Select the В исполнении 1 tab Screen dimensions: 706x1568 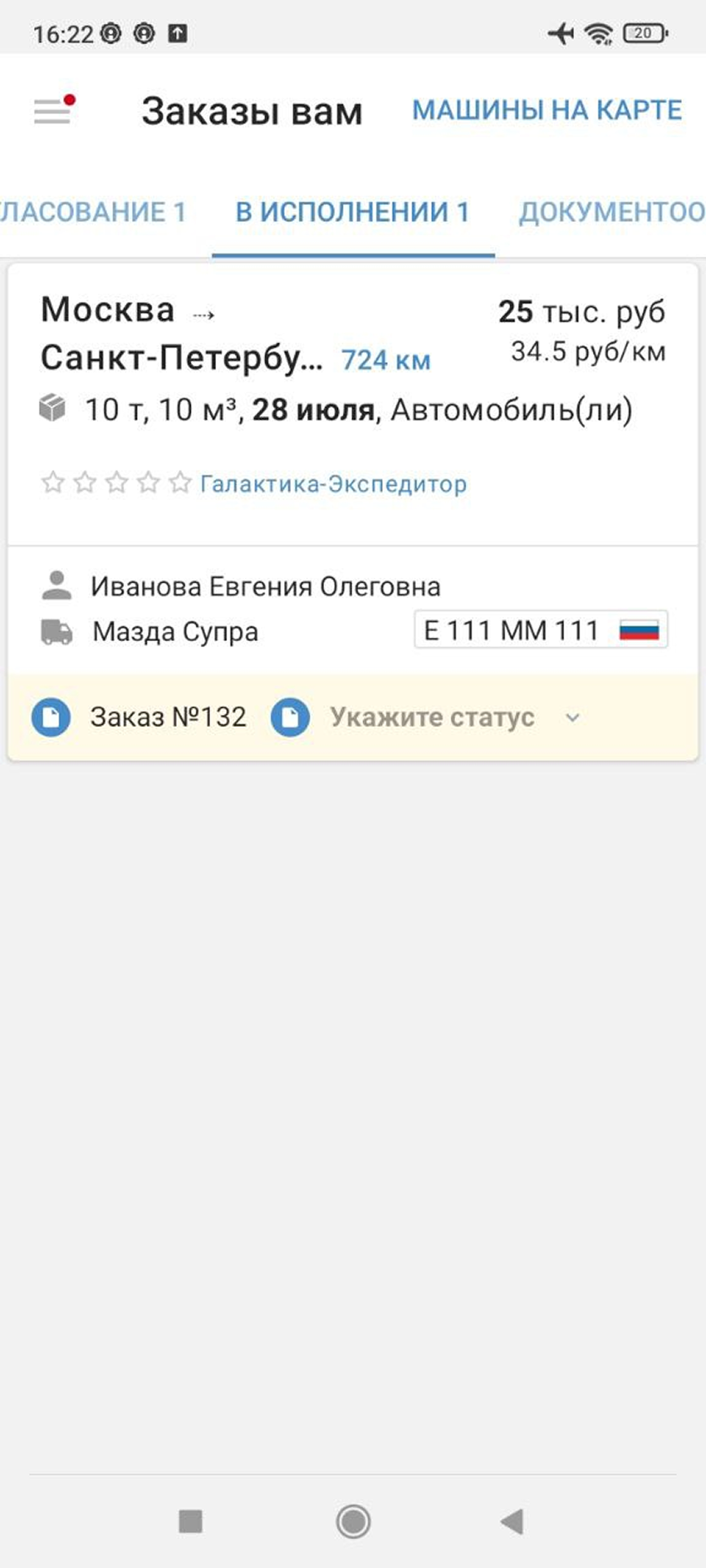click(352, 213)
